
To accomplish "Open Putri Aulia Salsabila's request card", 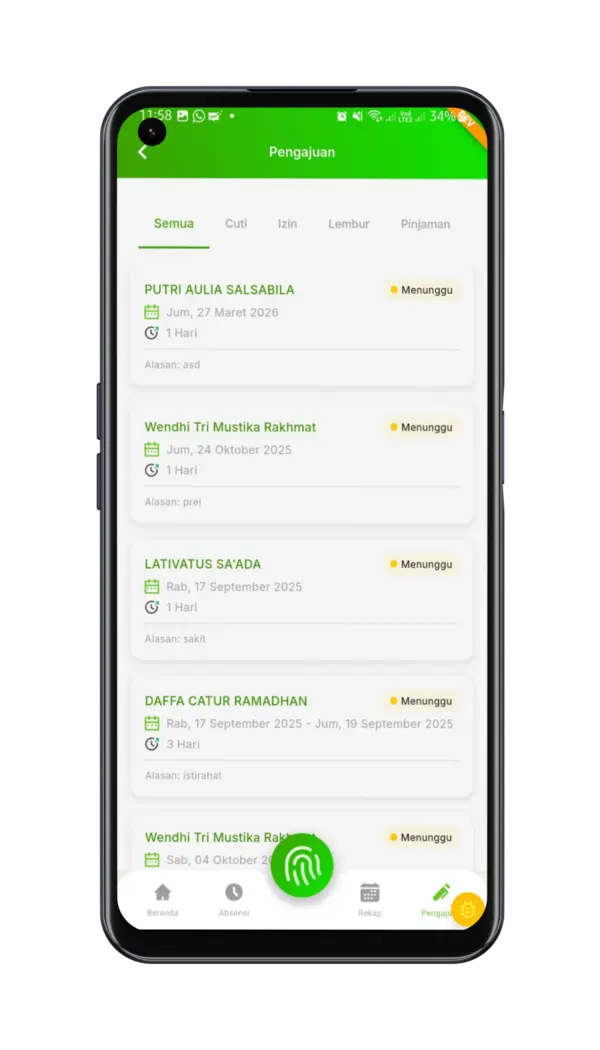I will [x=301, y=326].
